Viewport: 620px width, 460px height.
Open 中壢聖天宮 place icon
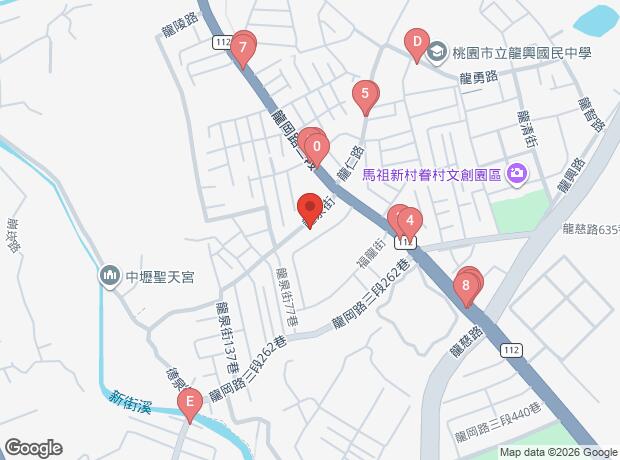tap(109, 274)
